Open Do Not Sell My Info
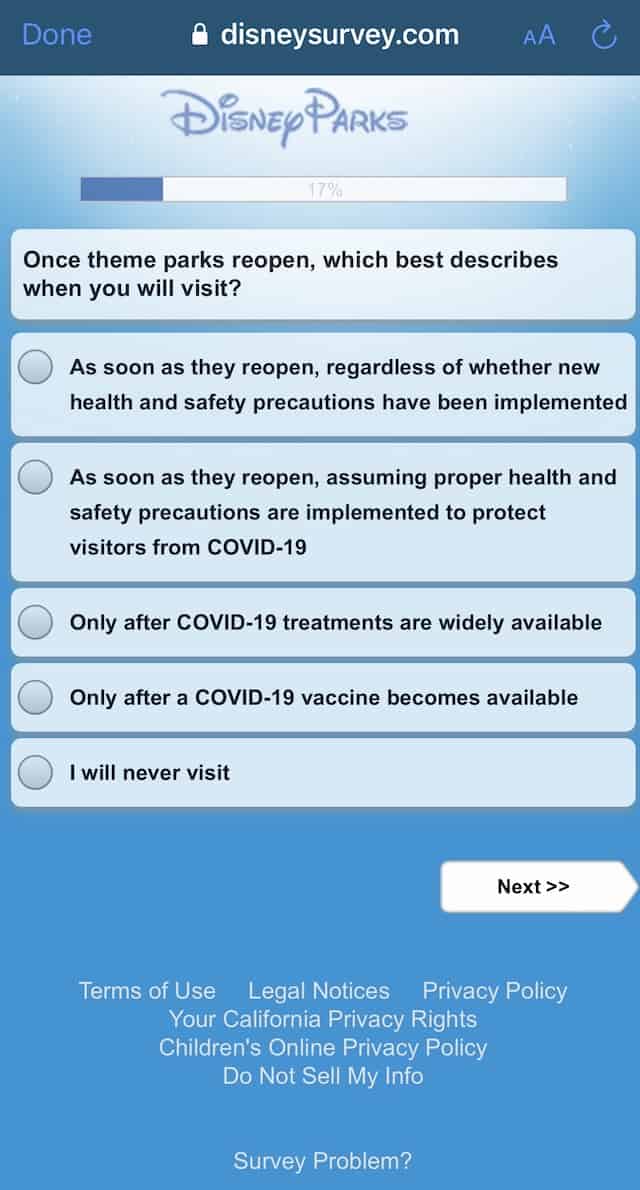The image size is (640, 1190). coord(323,1075)
